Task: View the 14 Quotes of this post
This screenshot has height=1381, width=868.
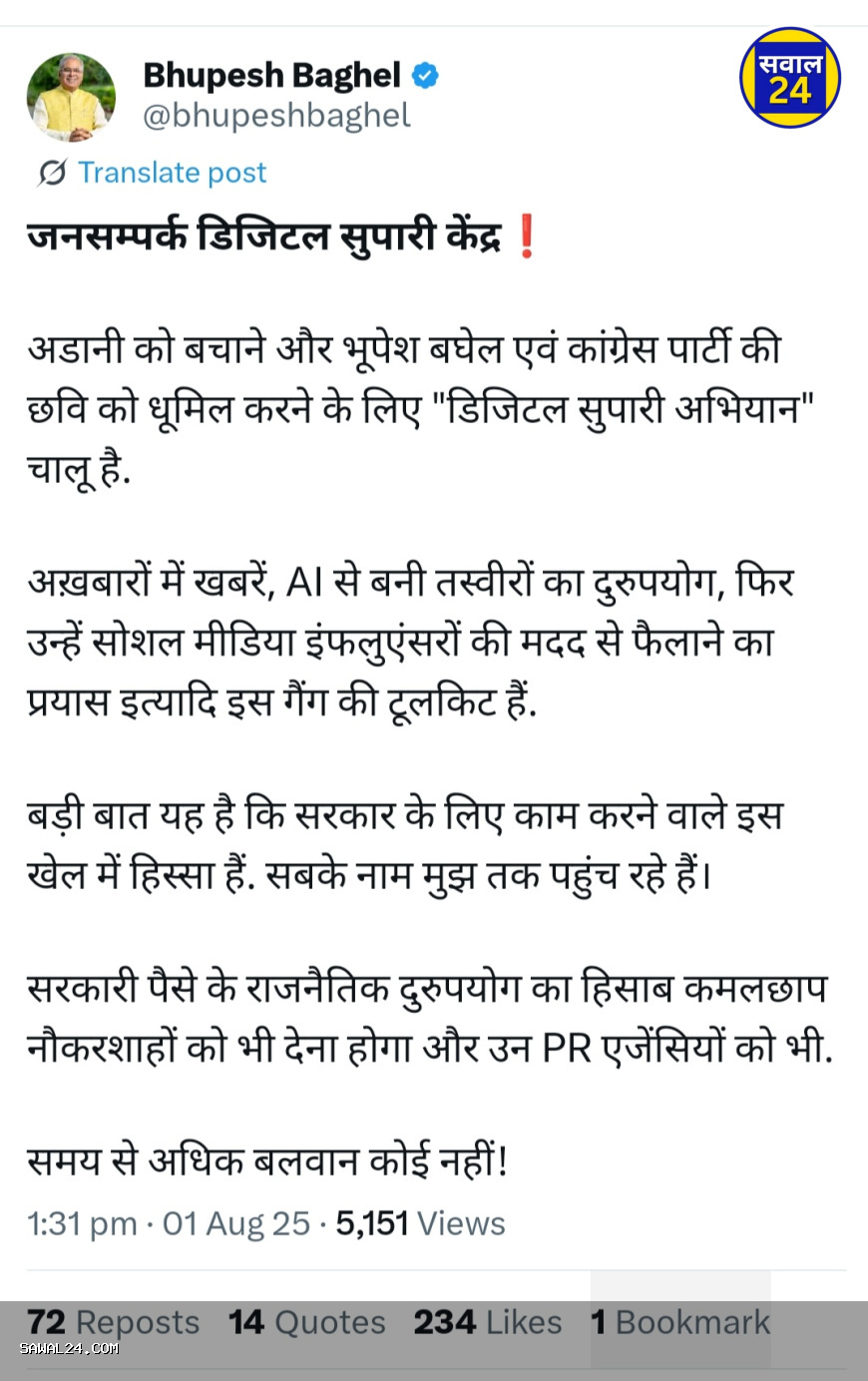Action: [x=306, y=1322]
